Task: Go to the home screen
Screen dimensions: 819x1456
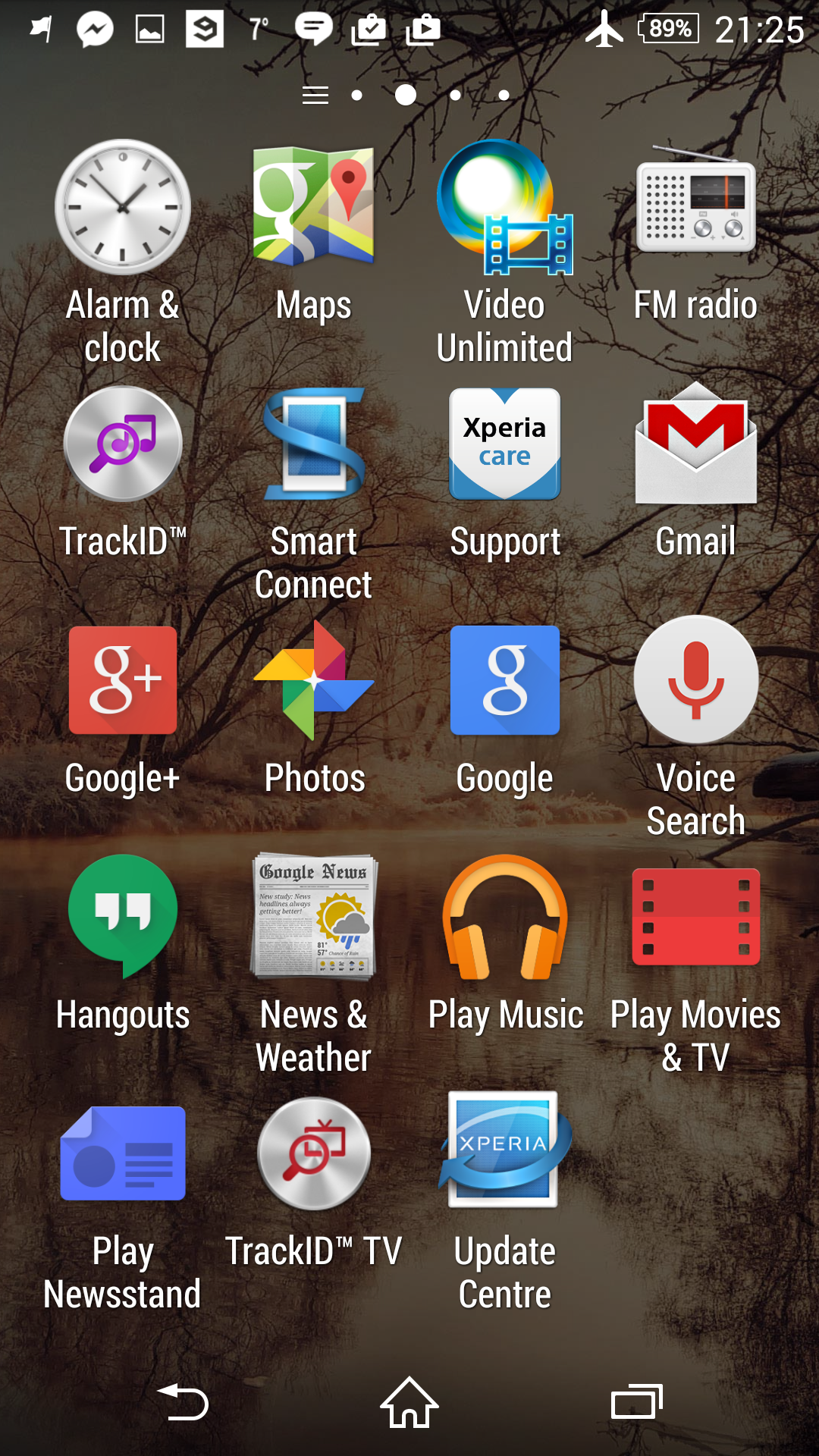Action: 409,1403
